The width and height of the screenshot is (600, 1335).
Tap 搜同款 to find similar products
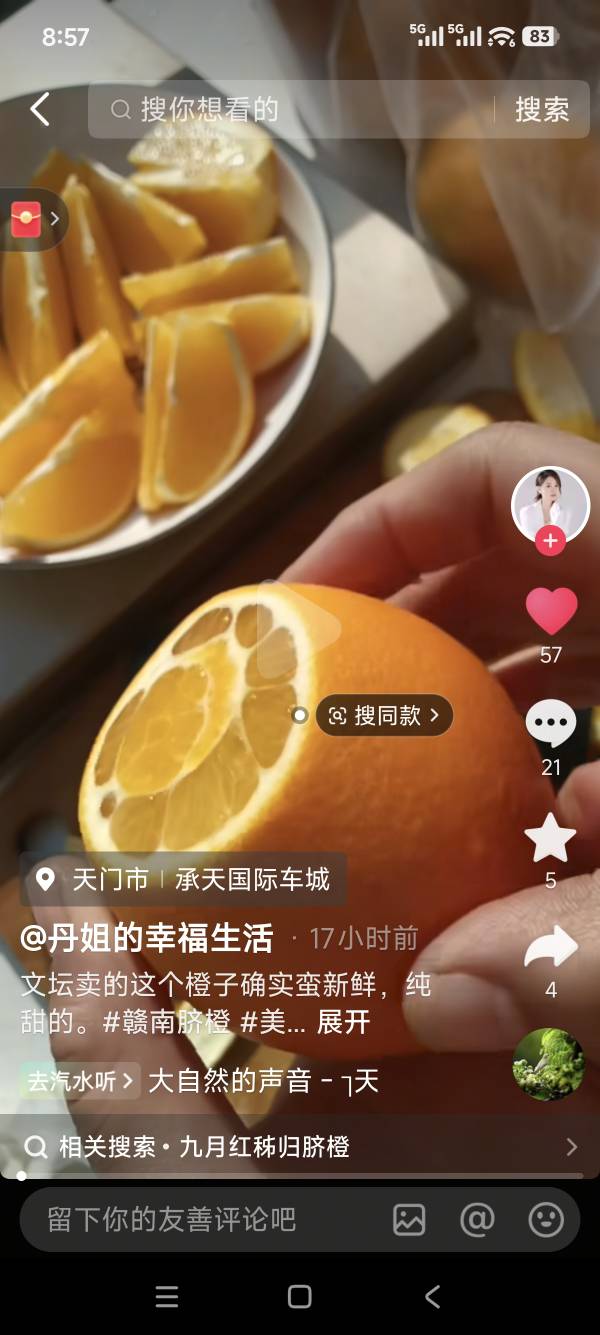point(384,715)
